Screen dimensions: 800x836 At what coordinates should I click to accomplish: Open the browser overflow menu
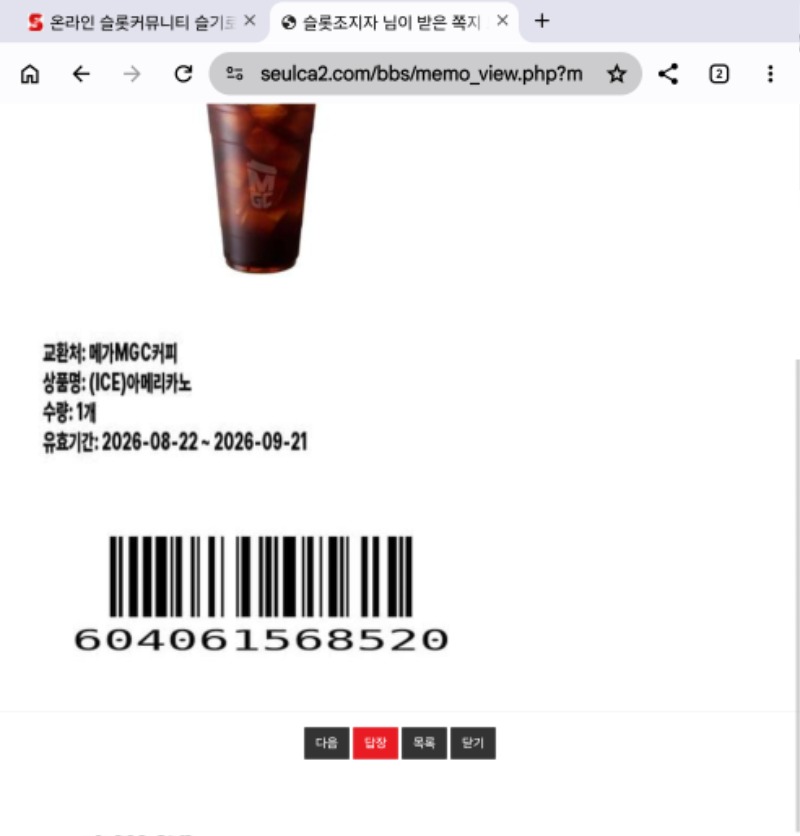coord(770,74)
